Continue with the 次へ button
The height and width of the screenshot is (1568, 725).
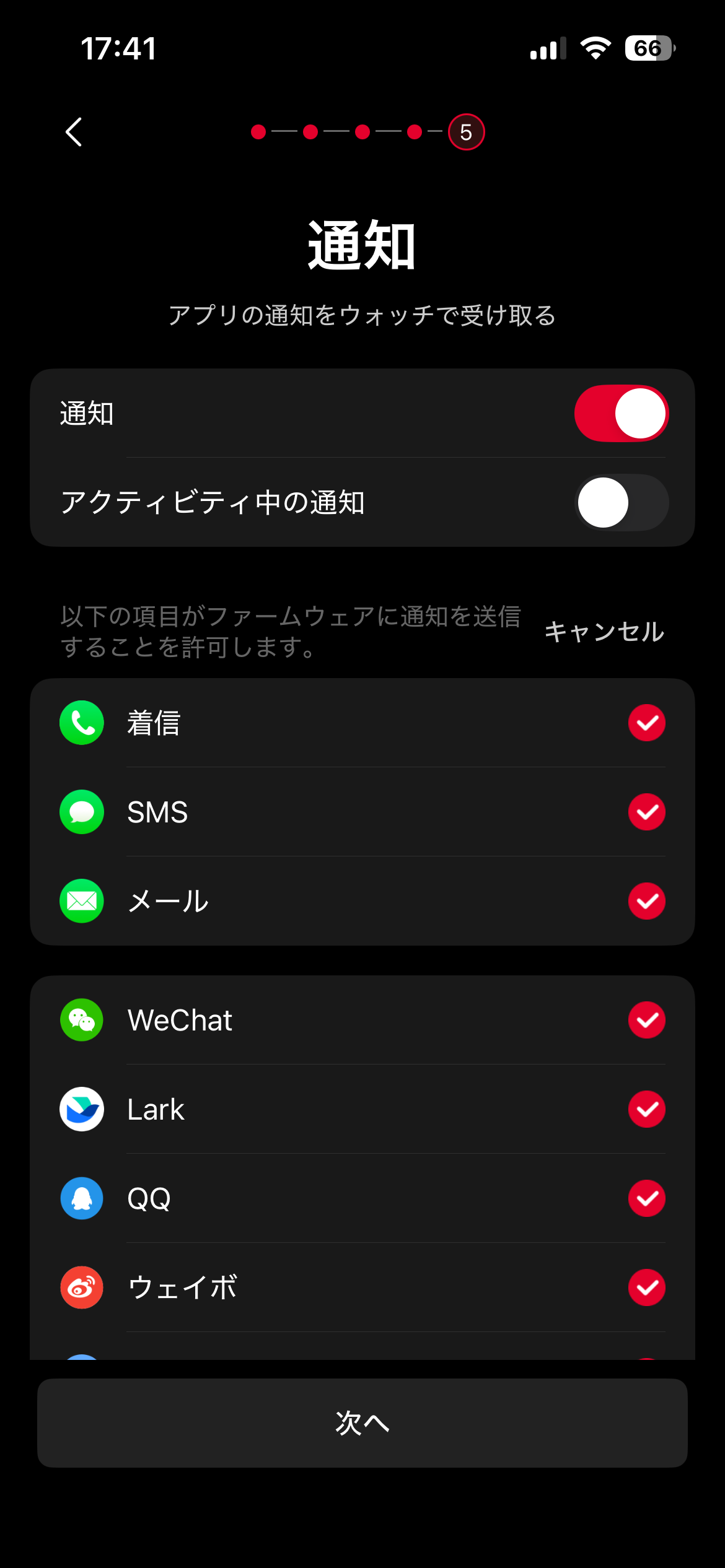pos(362,1423)
